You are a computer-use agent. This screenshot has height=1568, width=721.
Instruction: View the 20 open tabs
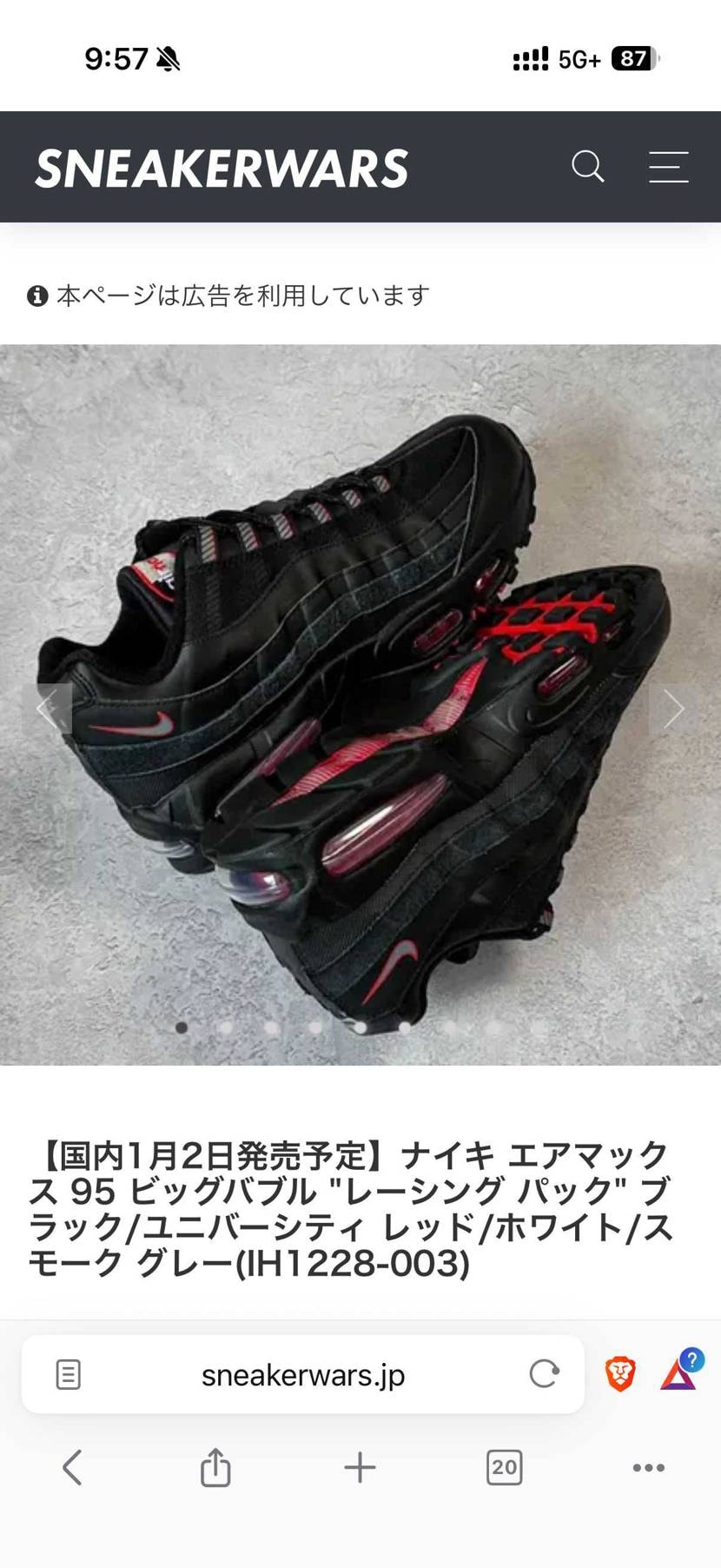click(x=504, y=1467)
